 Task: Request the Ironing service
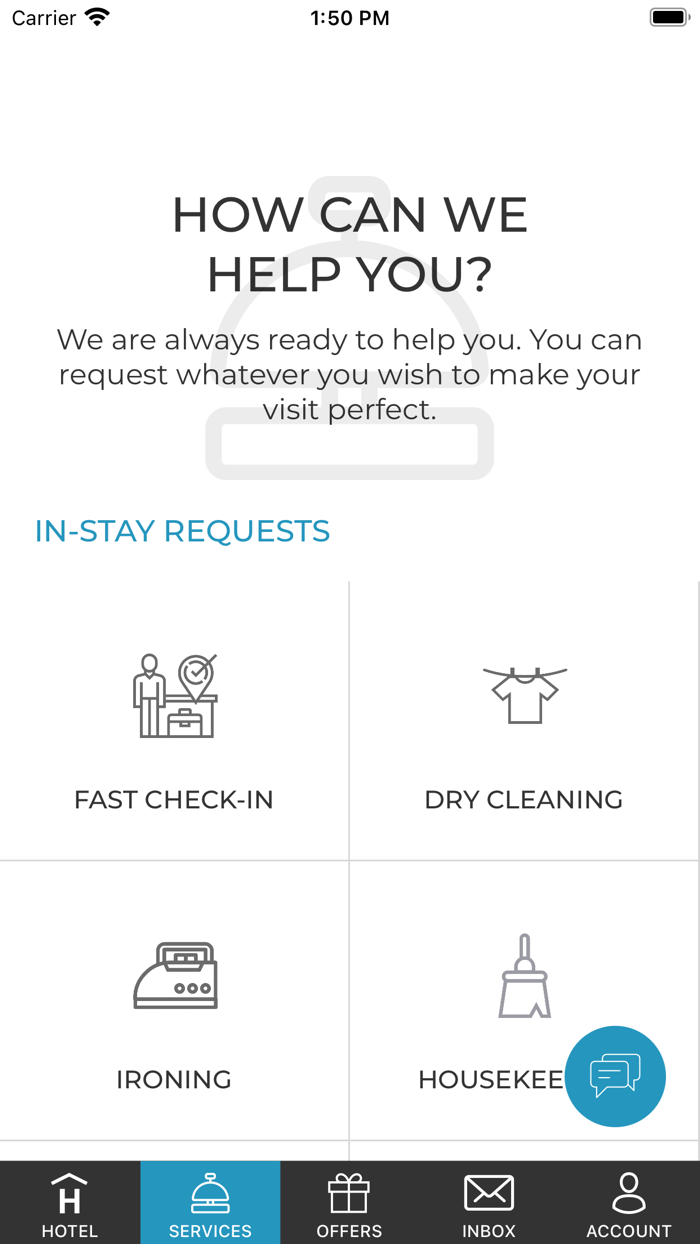click(174, 1000)
